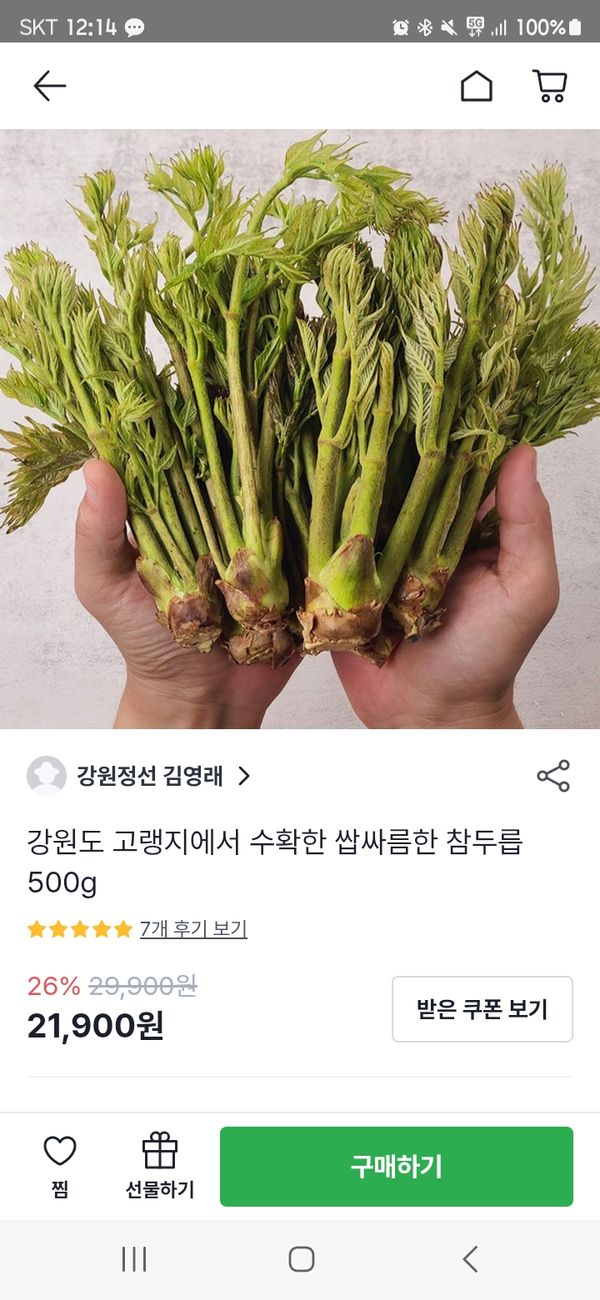Tap the 받은 쿠폰 보기 button
Viewport: 600px width, 1300px height.
click(482, 1009)
